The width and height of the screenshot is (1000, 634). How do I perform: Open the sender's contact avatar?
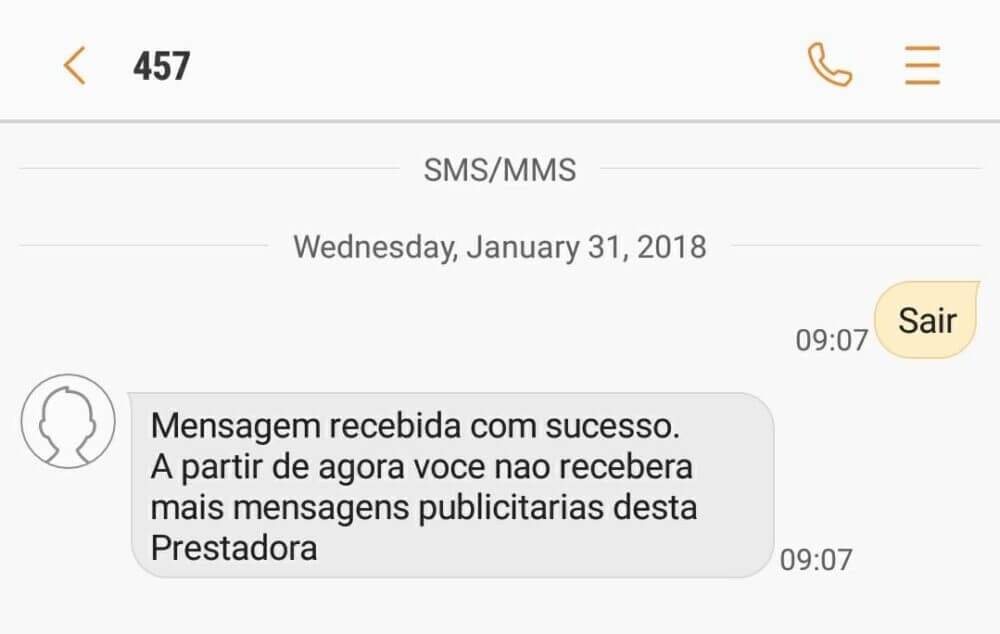point(68,421)
